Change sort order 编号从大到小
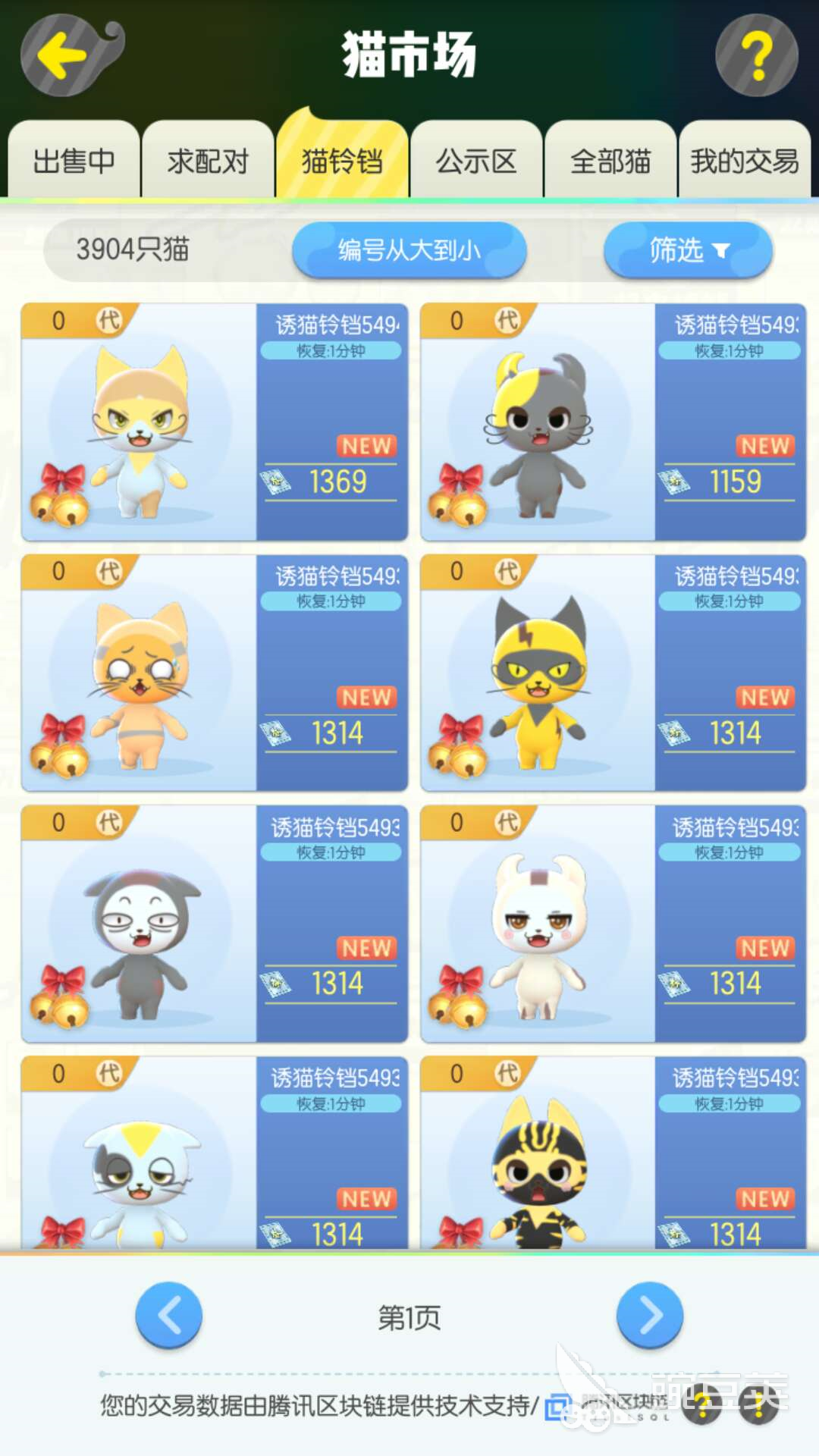819x1456 pixels. 409,249
